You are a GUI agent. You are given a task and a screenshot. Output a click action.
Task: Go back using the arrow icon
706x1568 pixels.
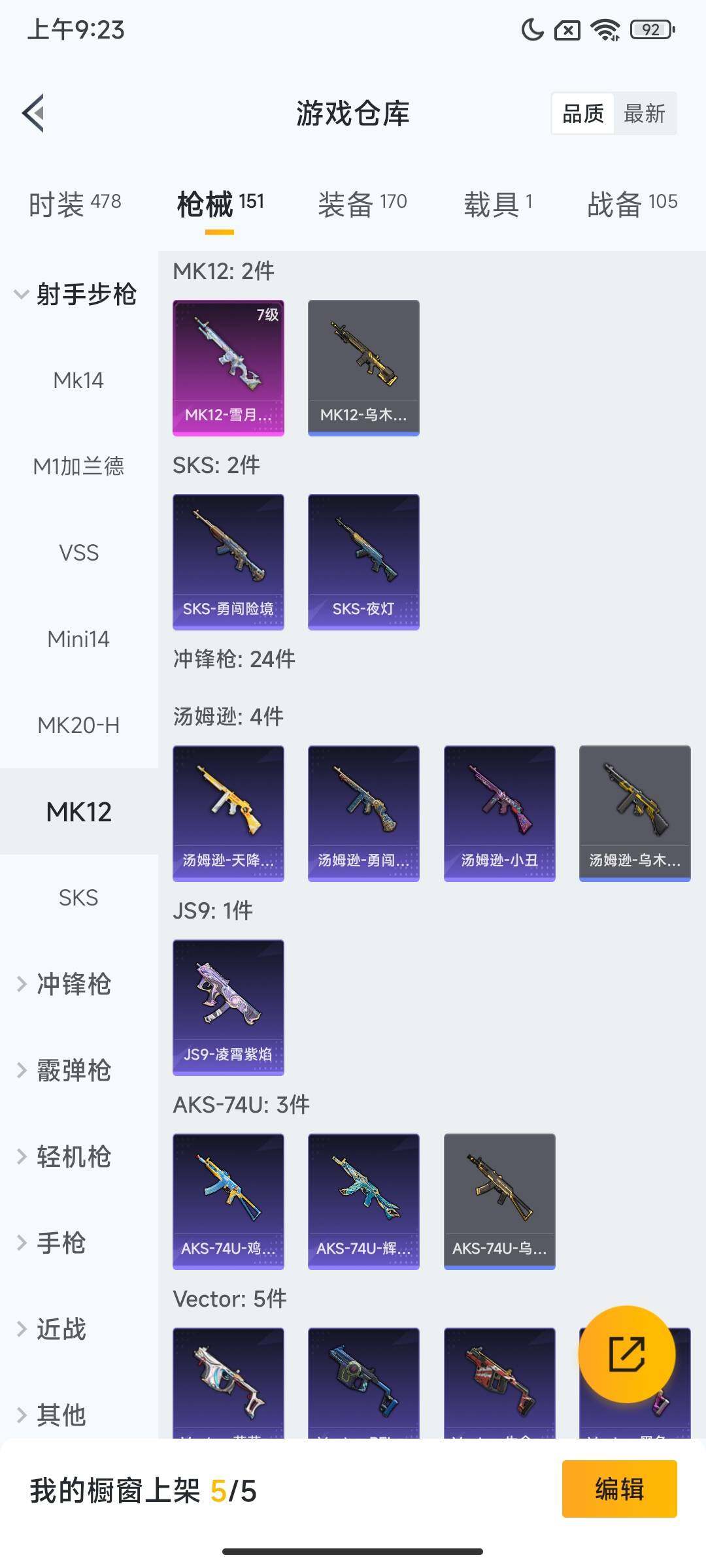[34, 113]
